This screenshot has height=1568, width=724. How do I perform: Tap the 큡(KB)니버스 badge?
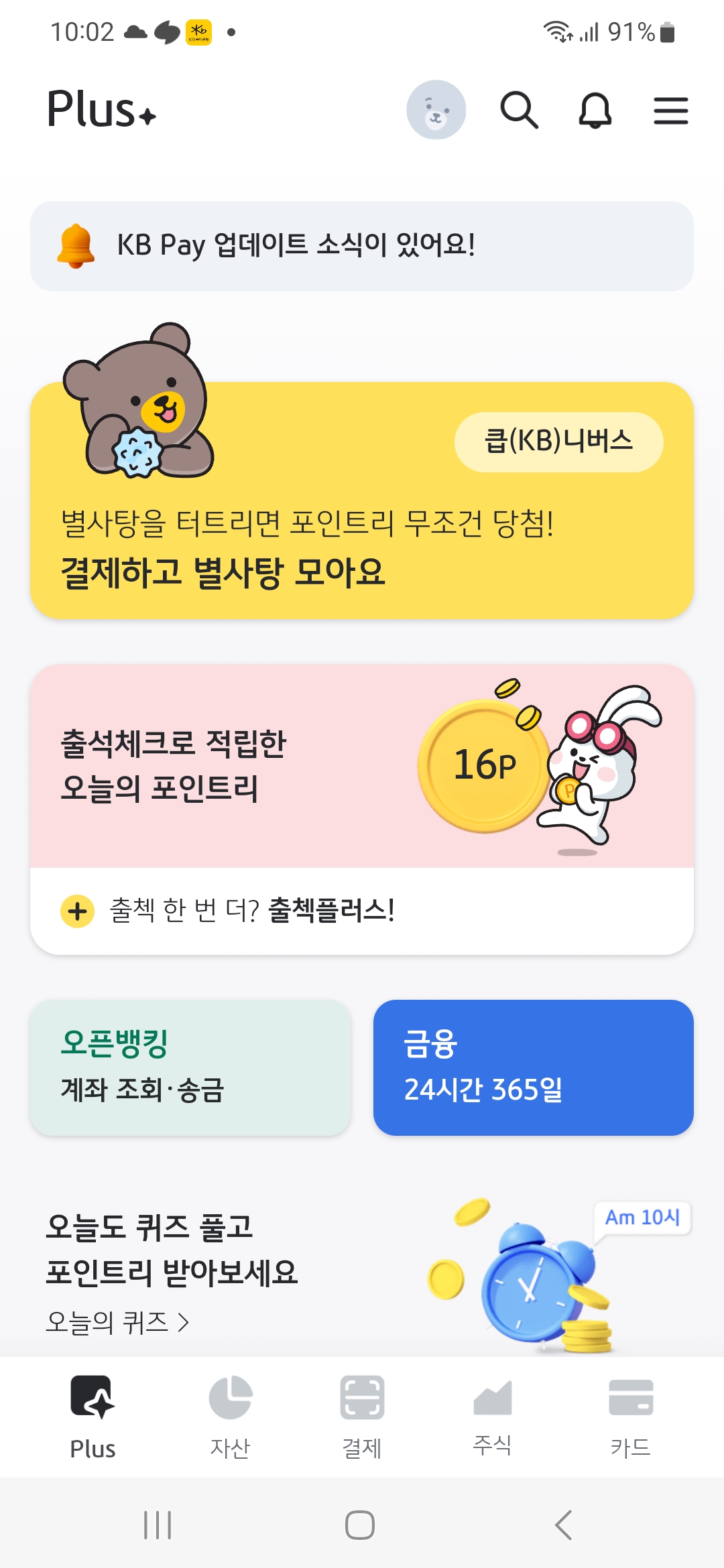[559, 441]
